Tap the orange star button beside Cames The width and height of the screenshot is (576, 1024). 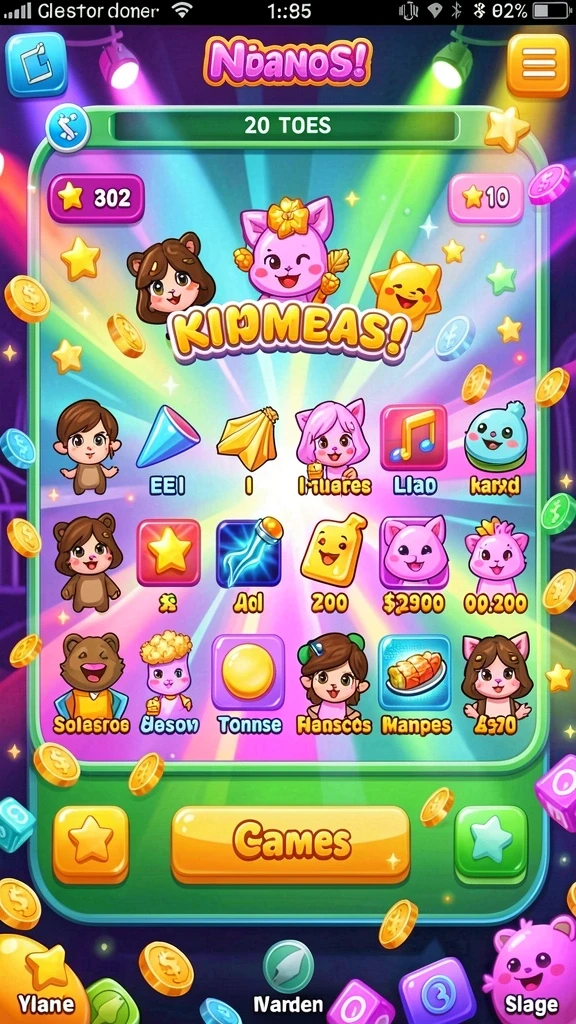[x=91, y=844]
